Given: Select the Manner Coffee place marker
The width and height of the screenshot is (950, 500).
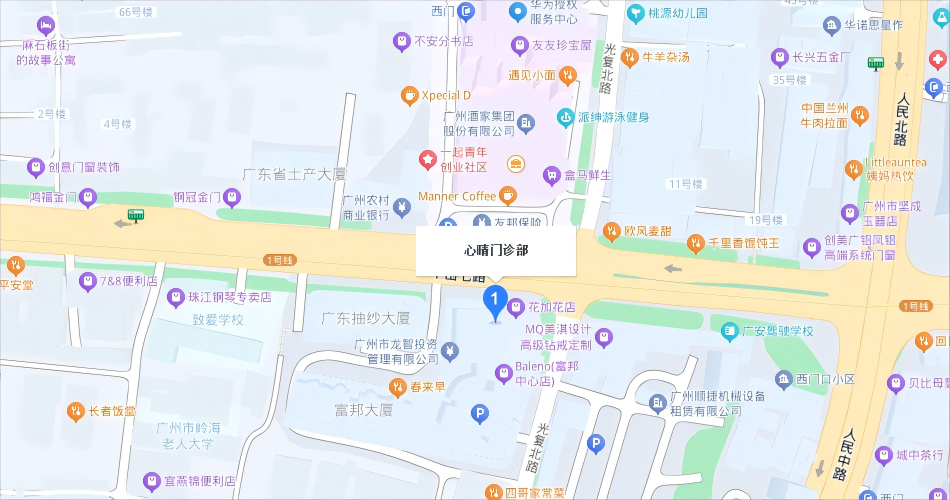Looking at the screenshot, I should (509, 195).
